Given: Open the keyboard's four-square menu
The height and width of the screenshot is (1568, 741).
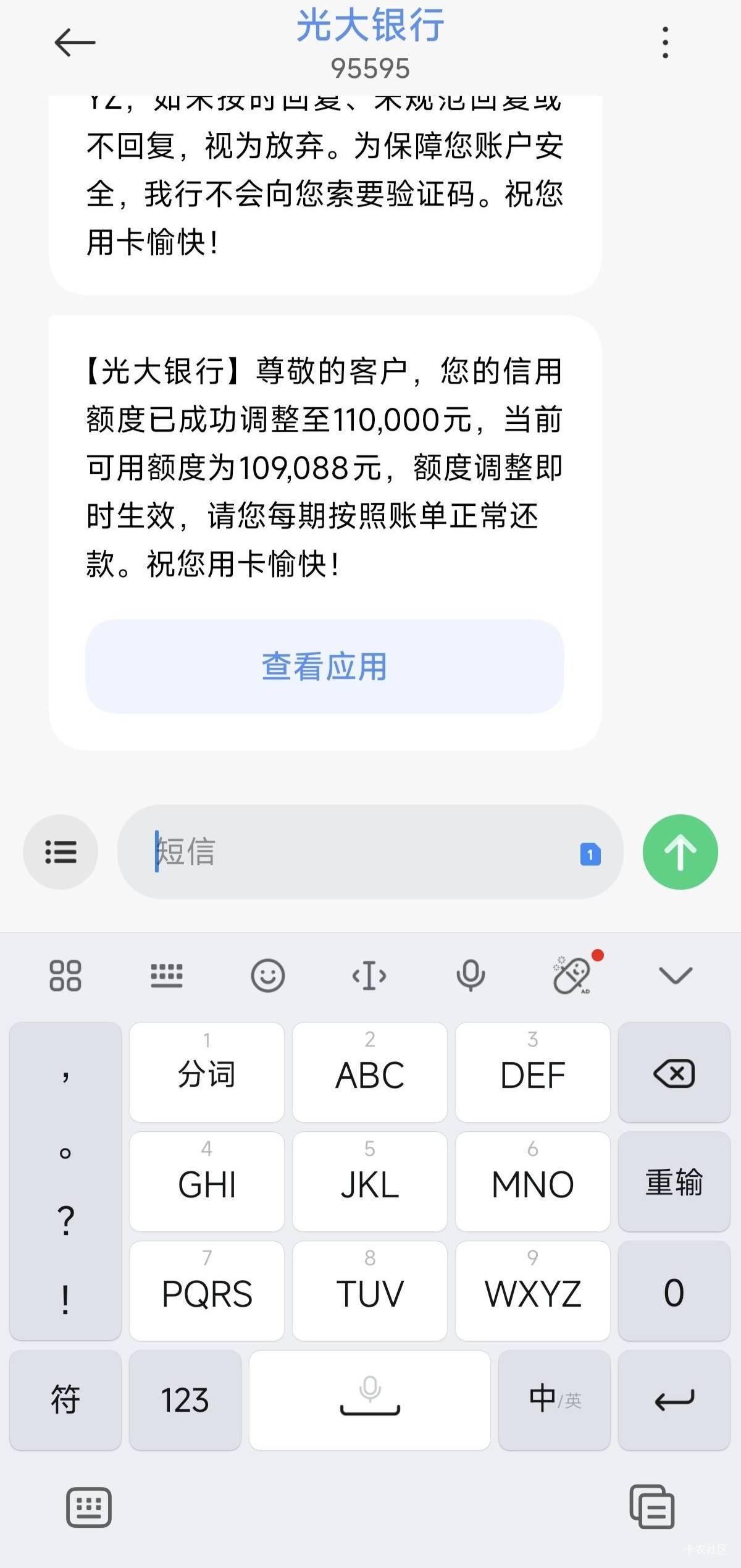Looking at the screenshot, I should pyautogui.click(x=65, y=976).
